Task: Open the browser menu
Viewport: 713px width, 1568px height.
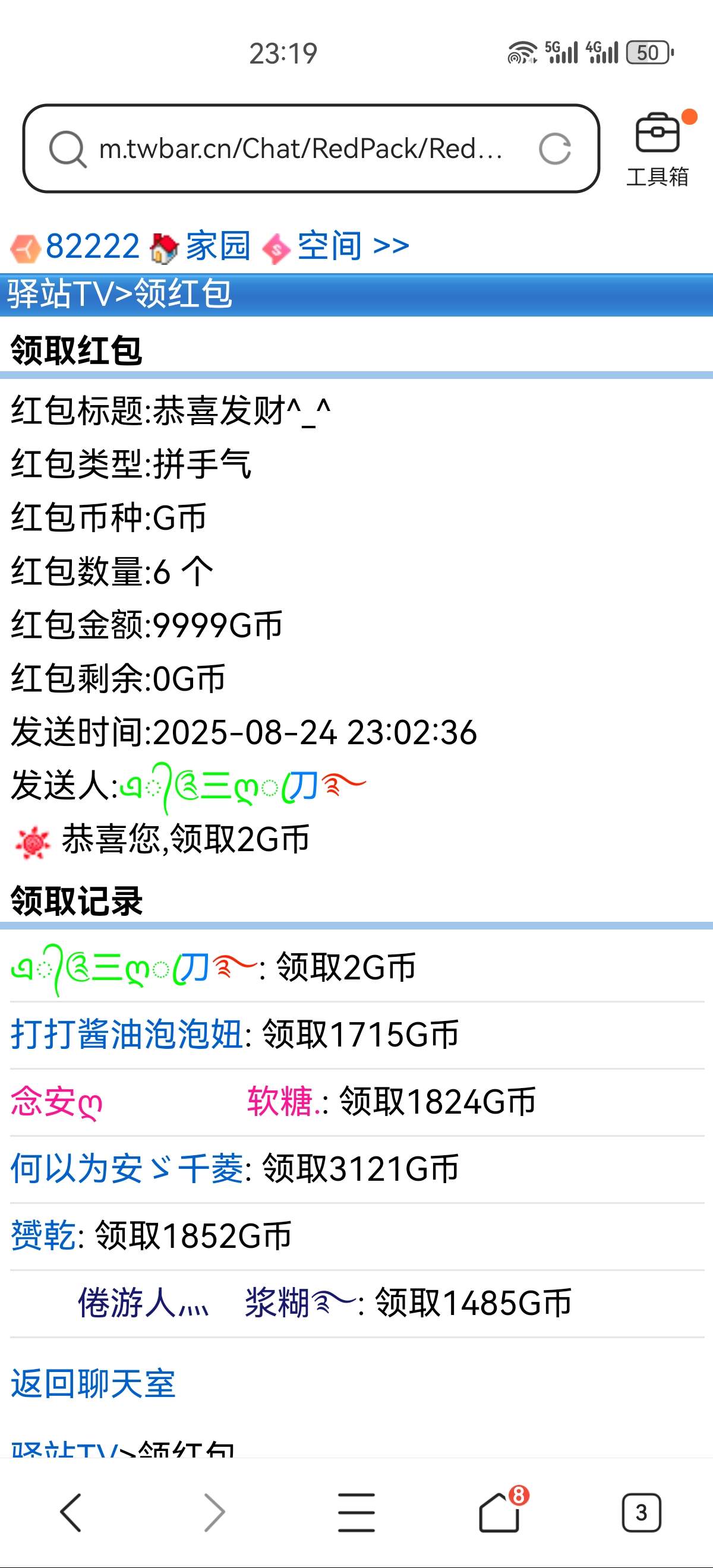Action: (x=356, y=1512)
